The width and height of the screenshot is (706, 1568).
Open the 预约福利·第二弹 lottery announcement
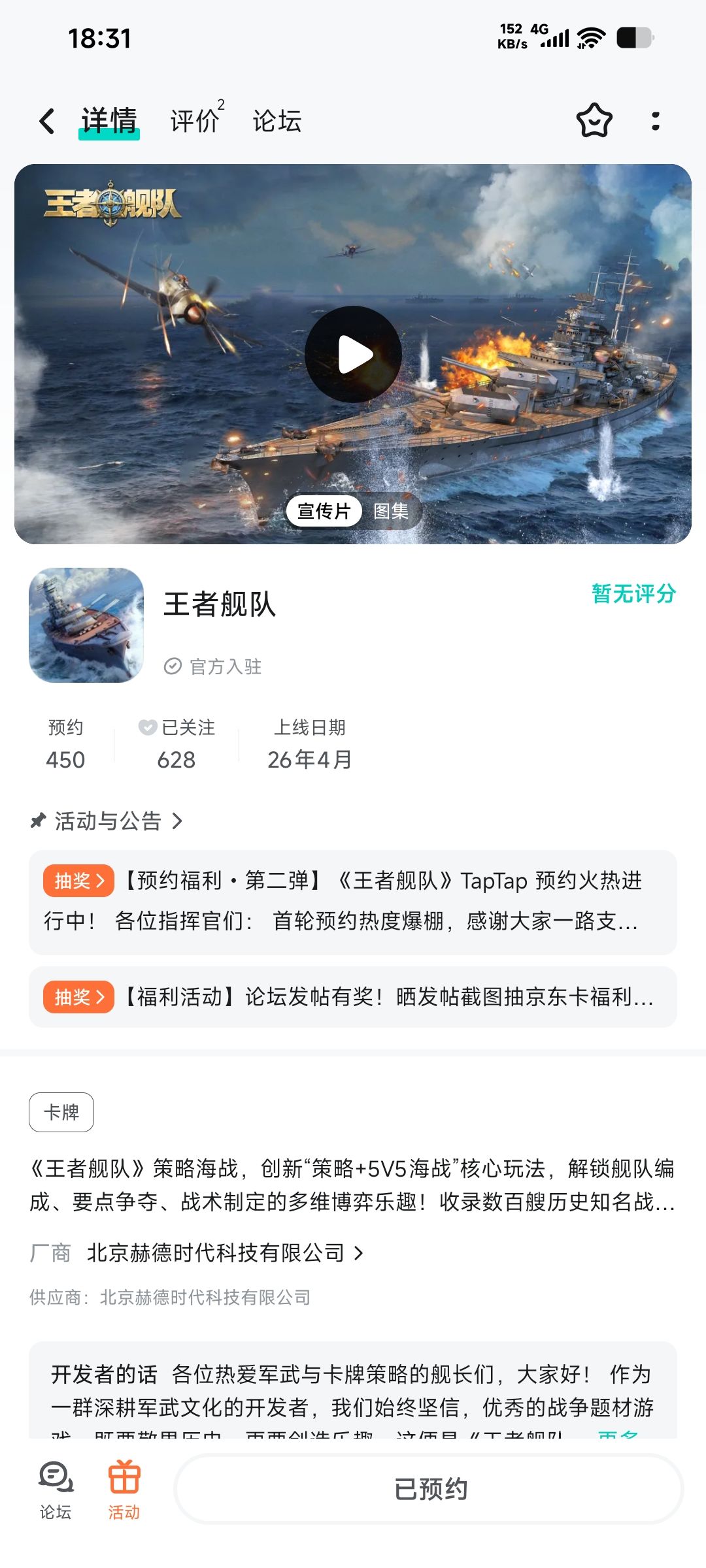tap(353, 902)
